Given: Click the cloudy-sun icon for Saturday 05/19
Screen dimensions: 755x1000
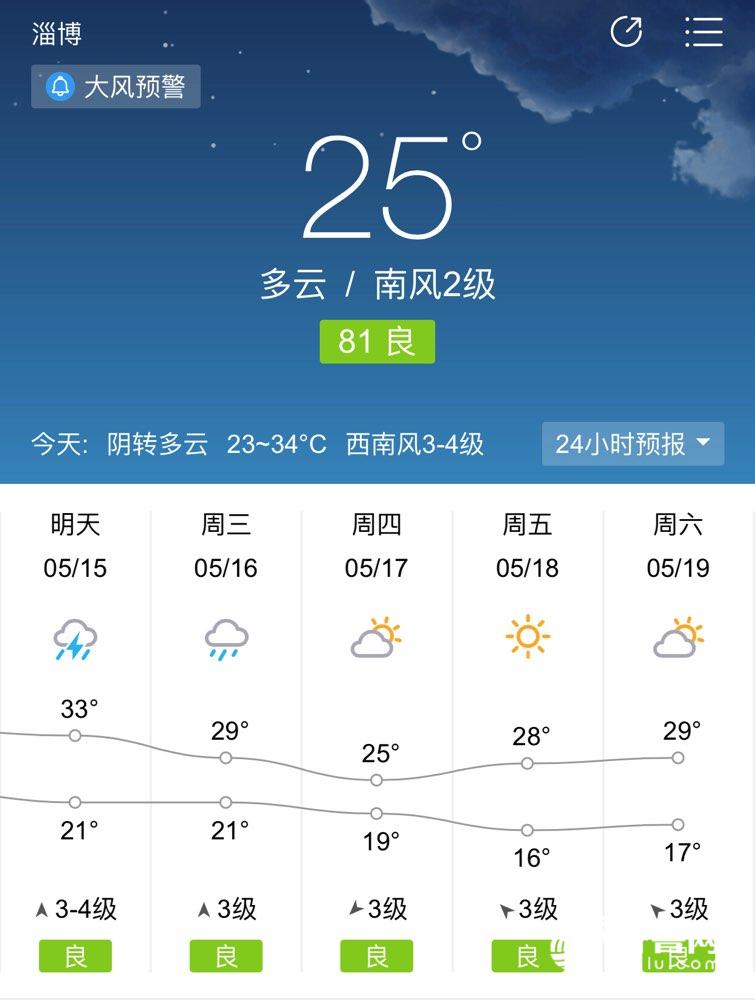Looking at the screenshot, I should (678, 637).
